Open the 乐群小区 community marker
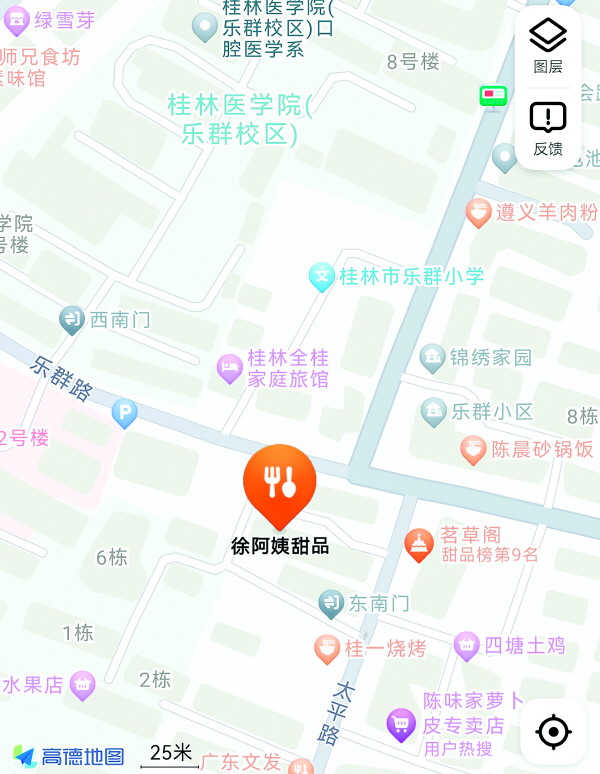600x774 pixels. 433,410
